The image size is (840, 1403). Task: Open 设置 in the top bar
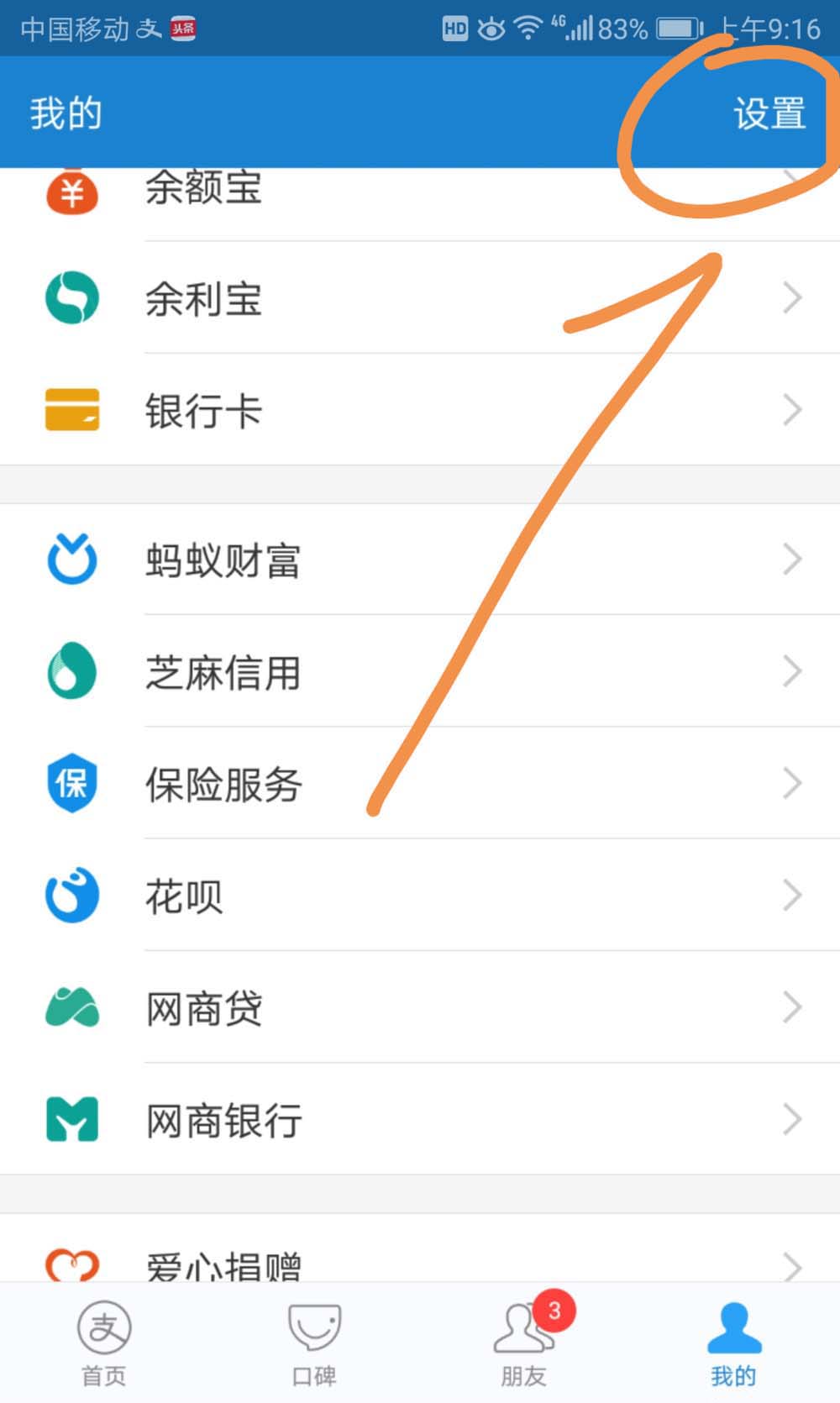tap(769, 113)
